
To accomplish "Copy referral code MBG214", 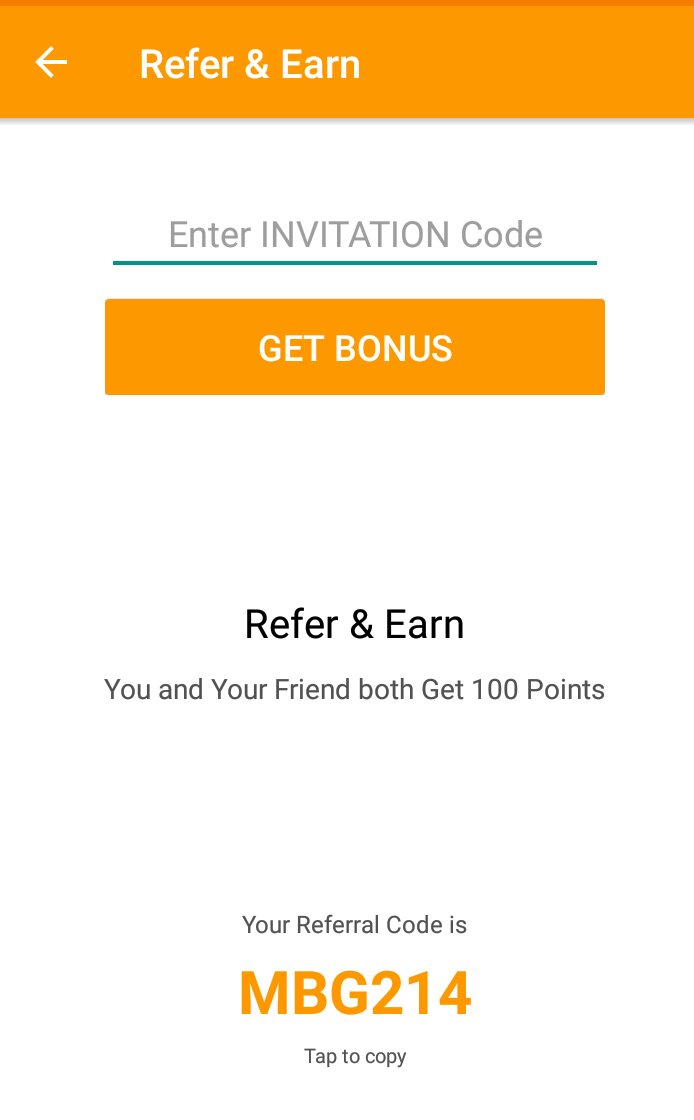I will (355, 993).
